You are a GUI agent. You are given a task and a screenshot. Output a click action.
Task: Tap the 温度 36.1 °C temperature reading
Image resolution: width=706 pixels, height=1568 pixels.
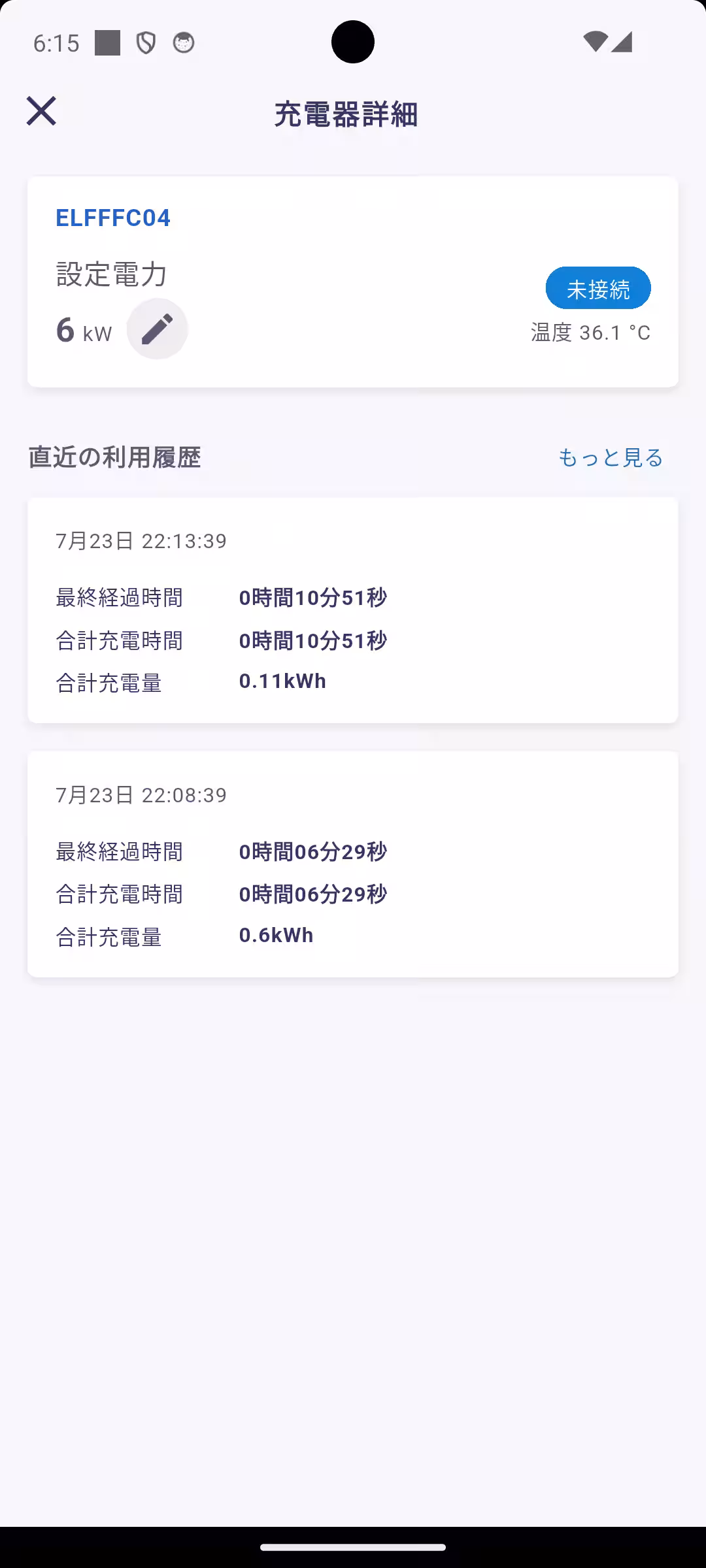(588, 332)
